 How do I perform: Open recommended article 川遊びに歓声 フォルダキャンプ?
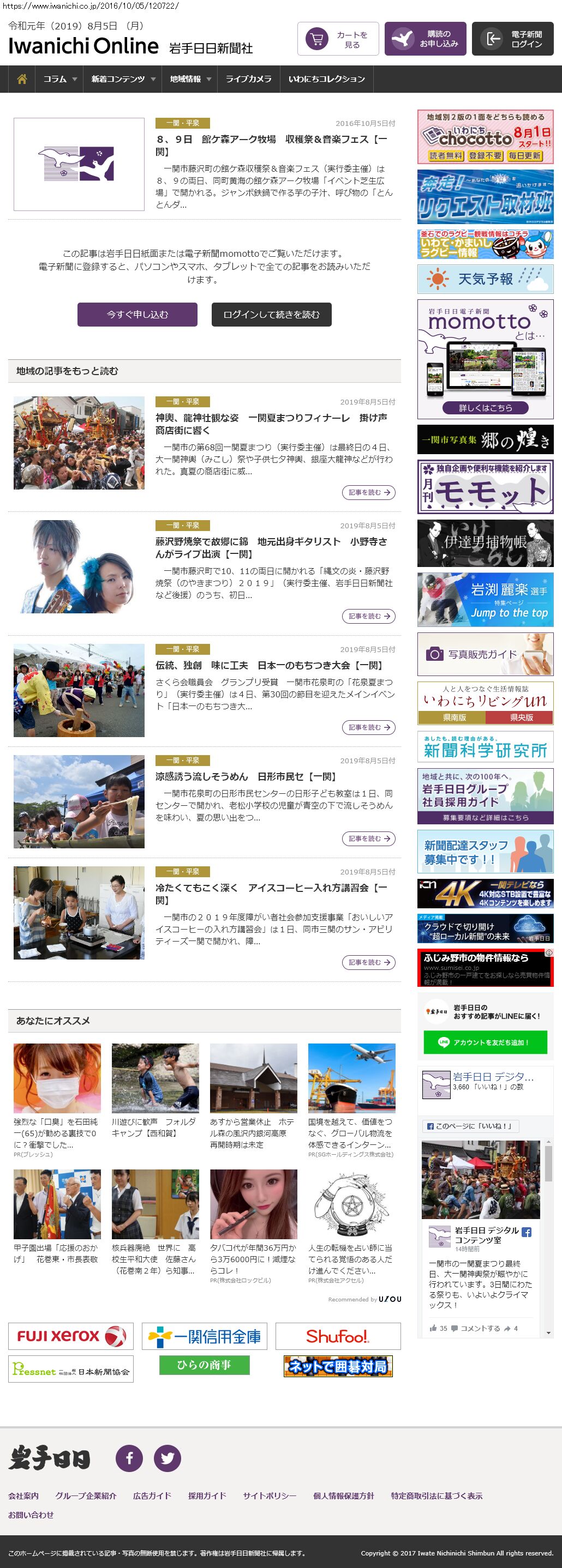point(154,1127)
